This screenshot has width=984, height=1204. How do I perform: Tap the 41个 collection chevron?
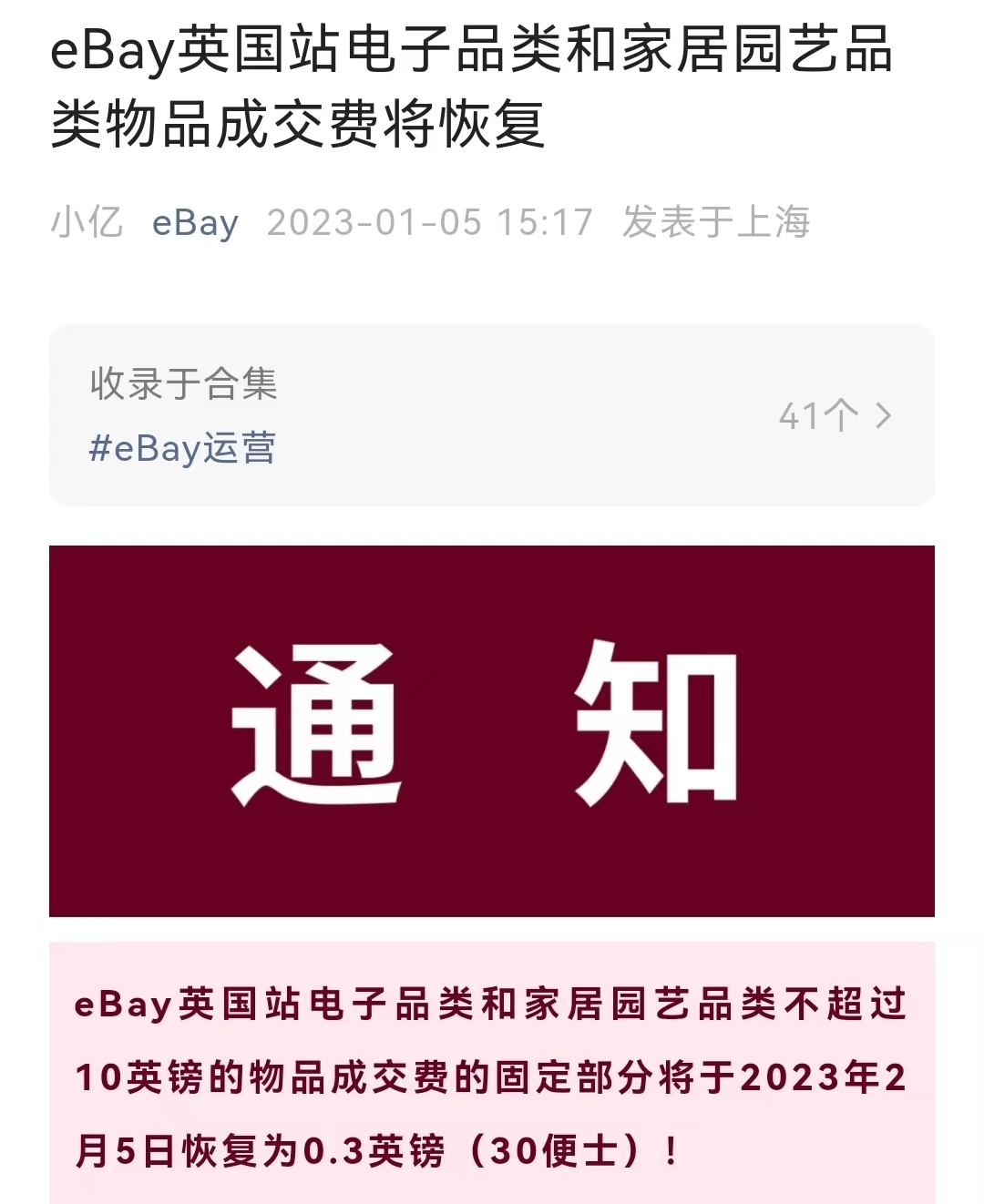coord(882,416)
